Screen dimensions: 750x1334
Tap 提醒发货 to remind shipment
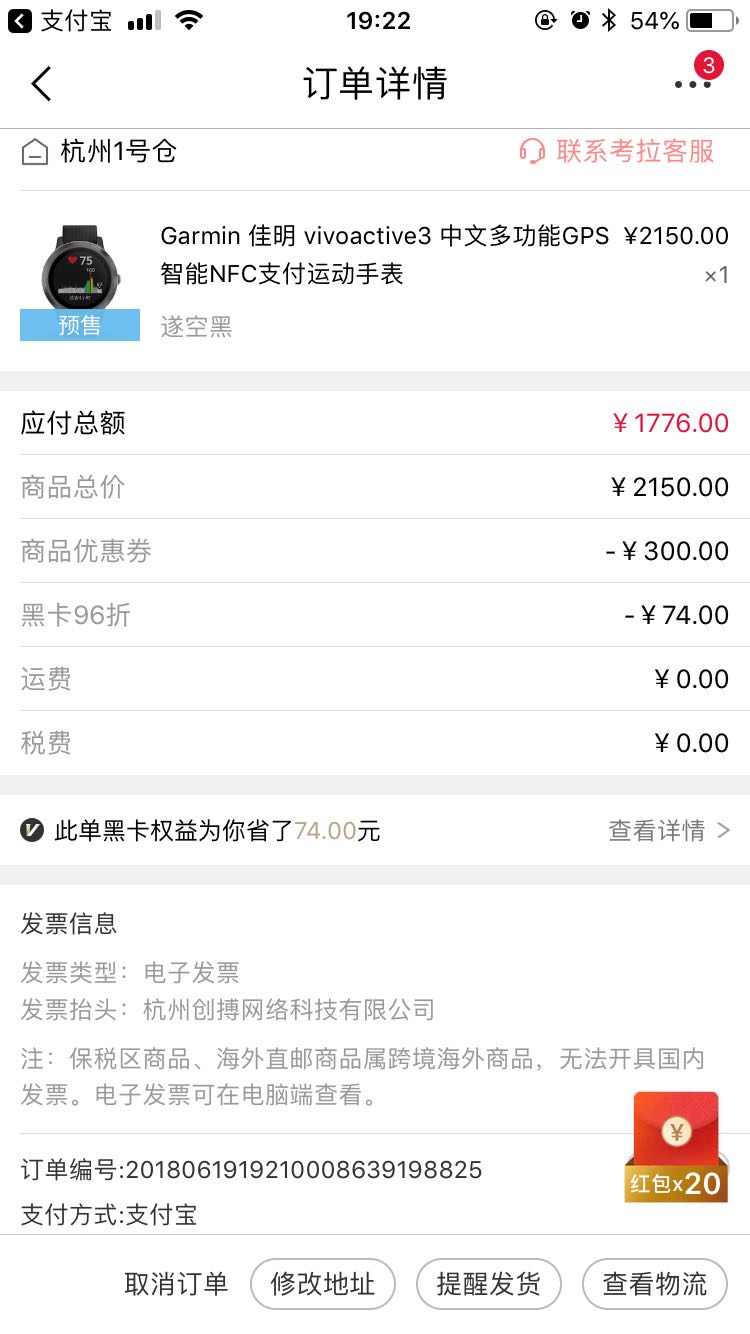point(488,1284)
